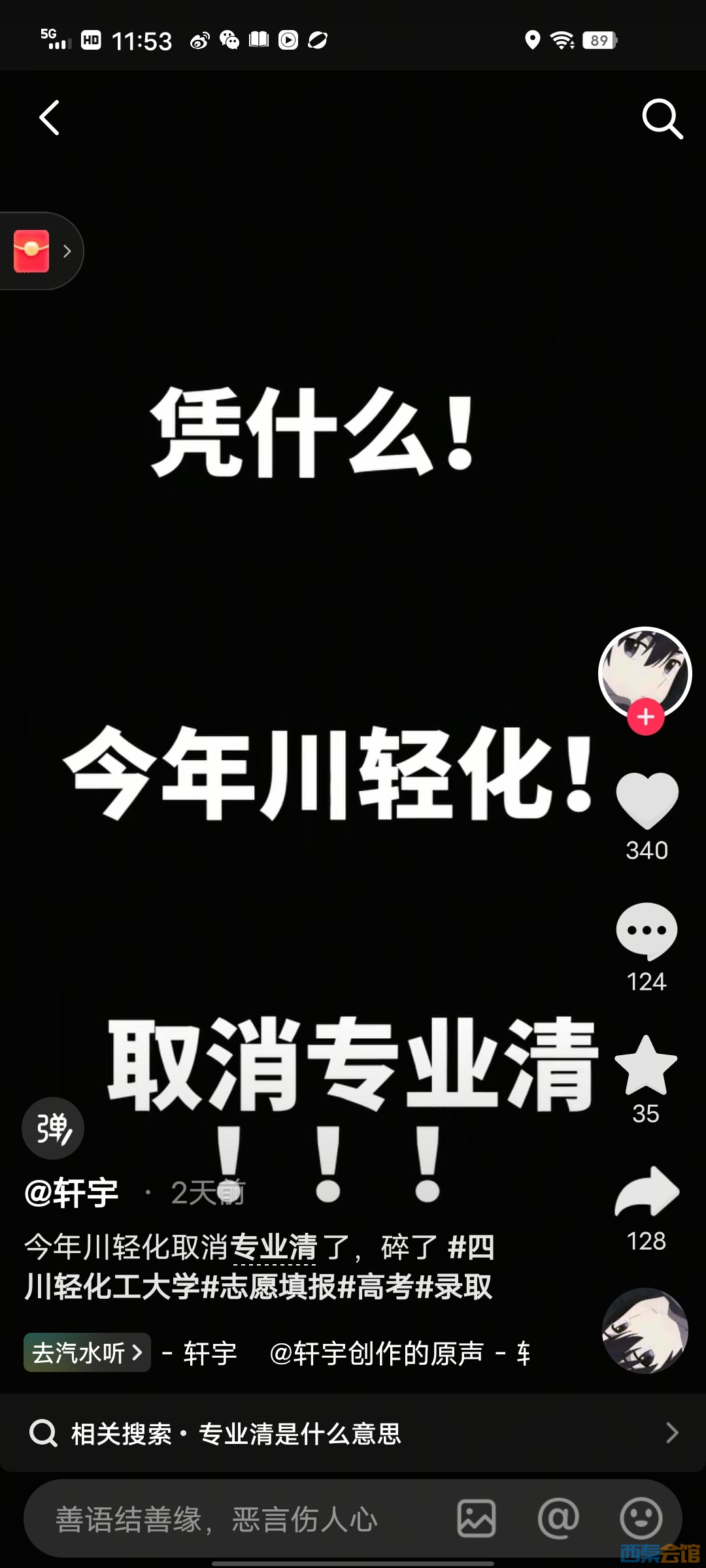
Task: Tap the 去汽水听 chip
Action: coord(87,1352)
